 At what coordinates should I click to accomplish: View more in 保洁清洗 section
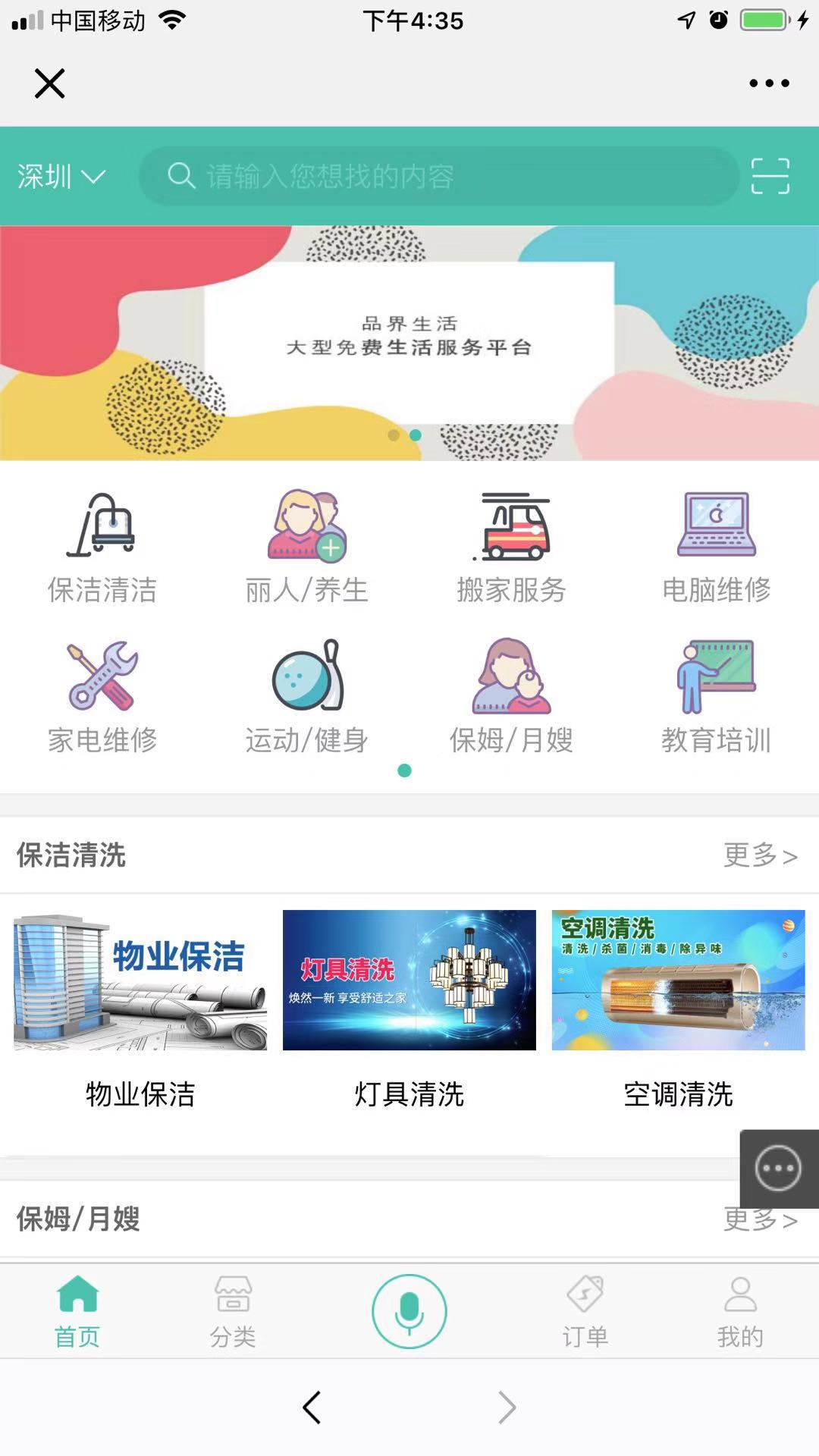point(760,855)
